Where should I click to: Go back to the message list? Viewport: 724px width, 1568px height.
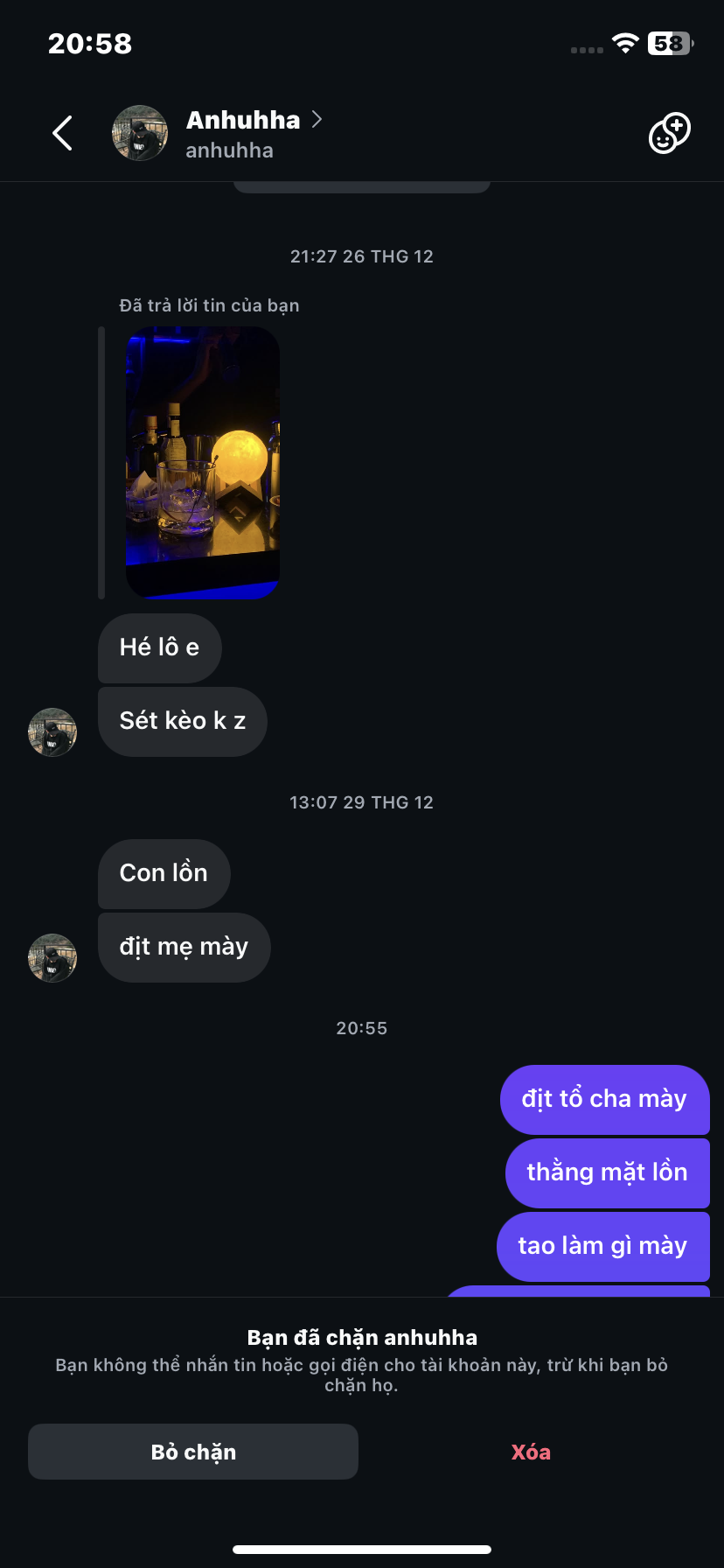click(62, 134)
